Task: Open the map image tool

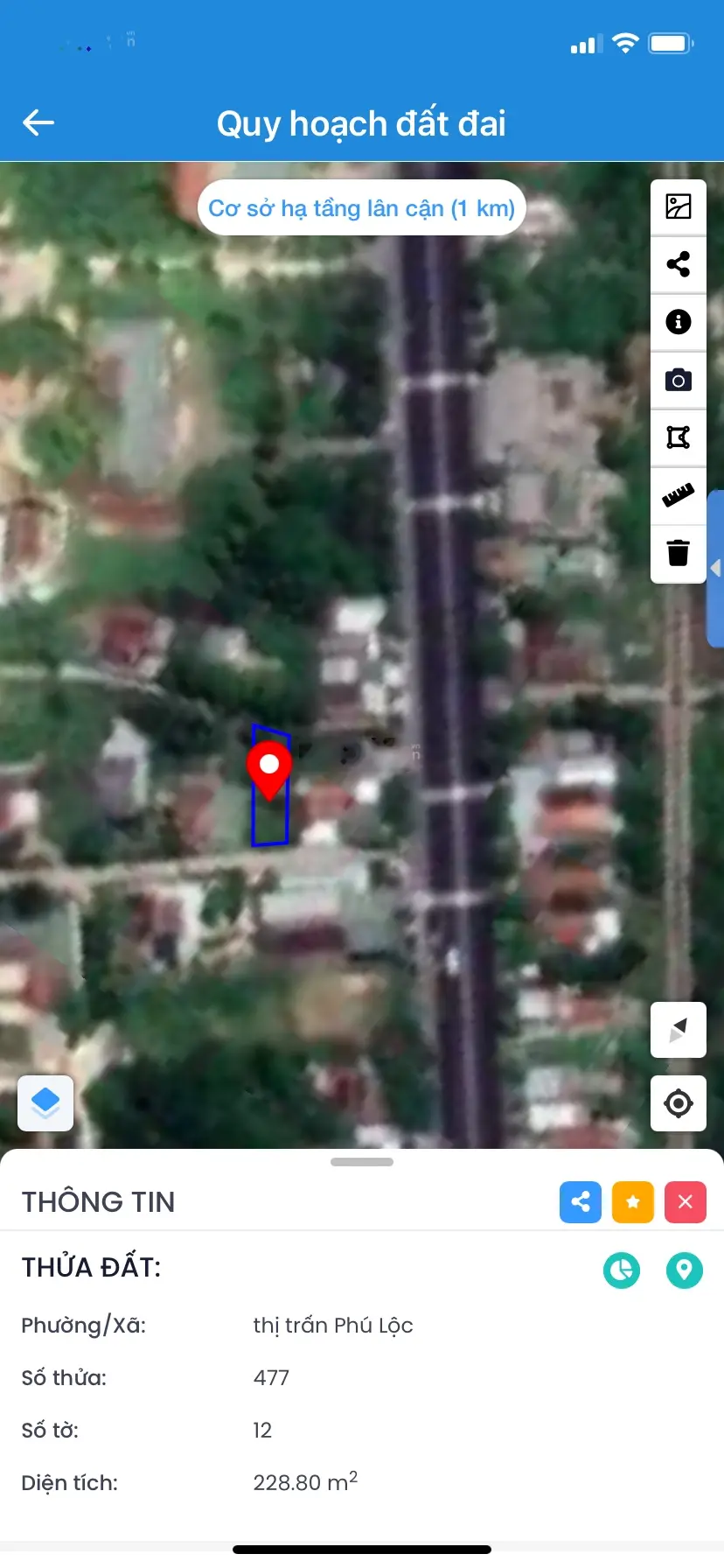Action: click(679, 206)
